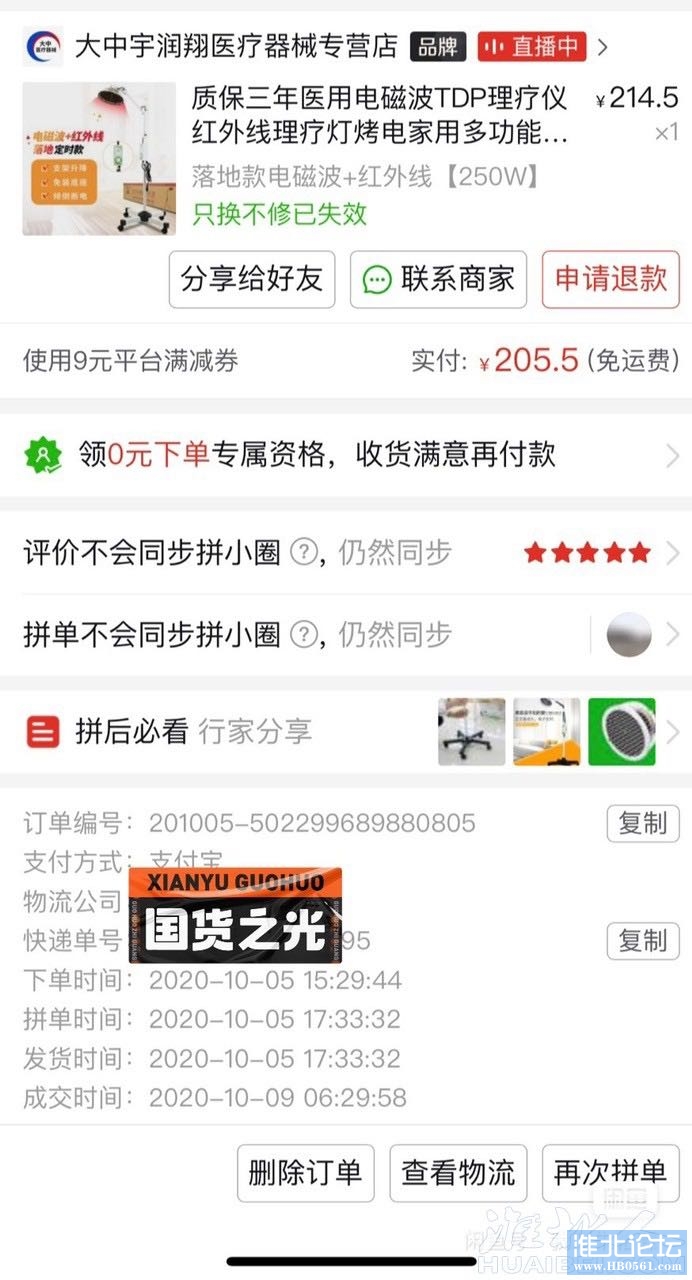
Task: Copy the 订单编号 order number
Action: click(x=642, y=823)
